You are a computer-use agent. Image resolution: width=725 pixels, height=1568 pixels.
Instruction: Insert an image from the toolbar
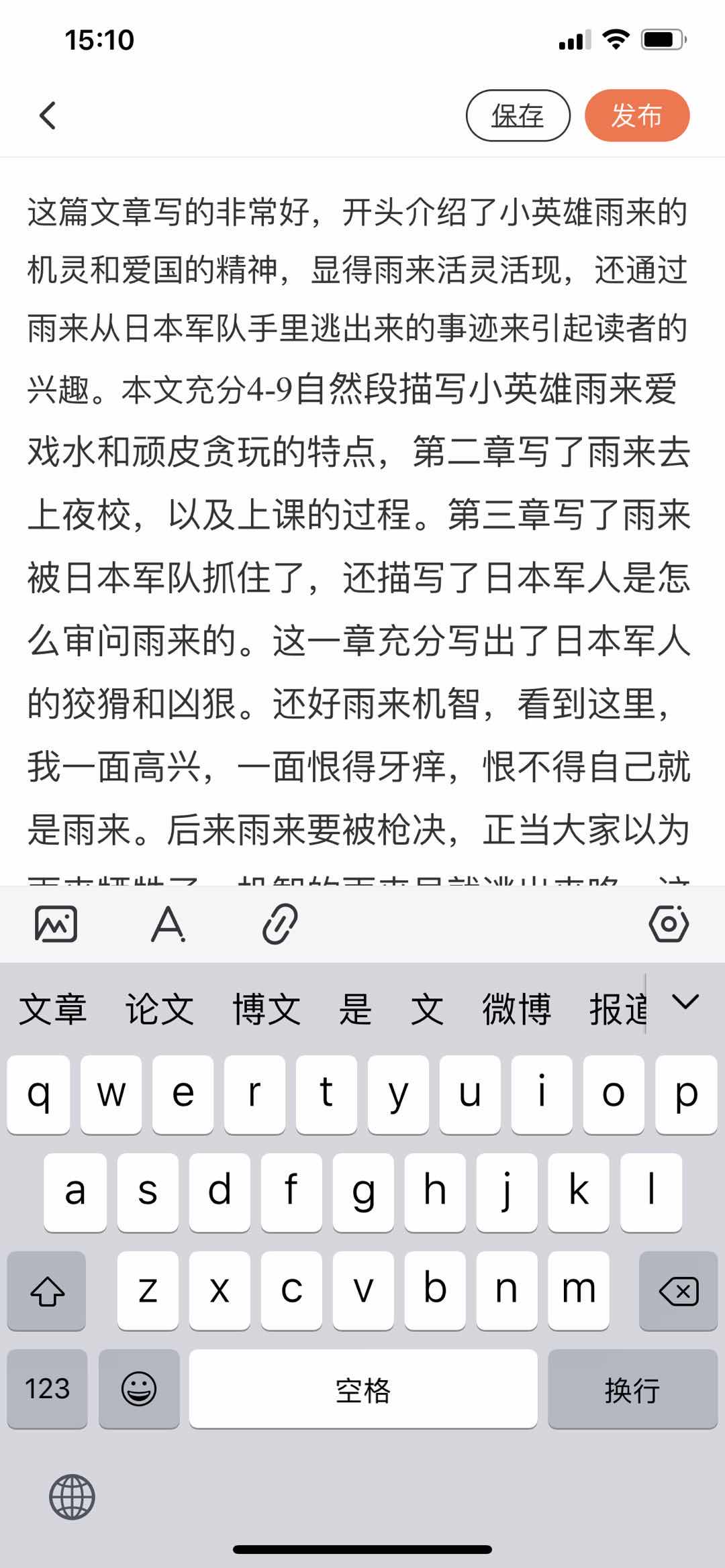(56, 925)
